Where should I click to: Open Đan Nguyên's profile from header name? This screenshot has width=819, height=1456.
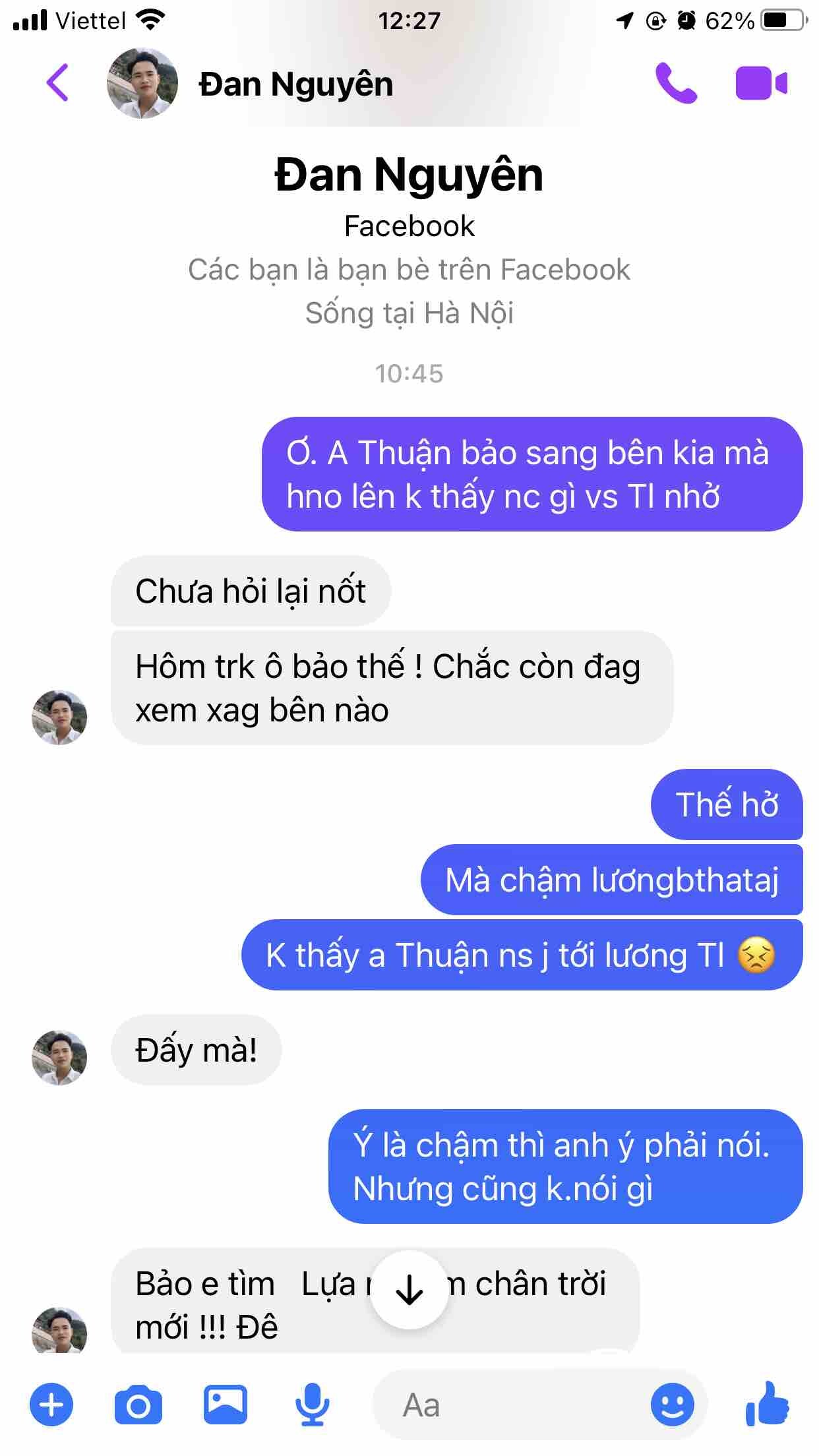[295, 84]
